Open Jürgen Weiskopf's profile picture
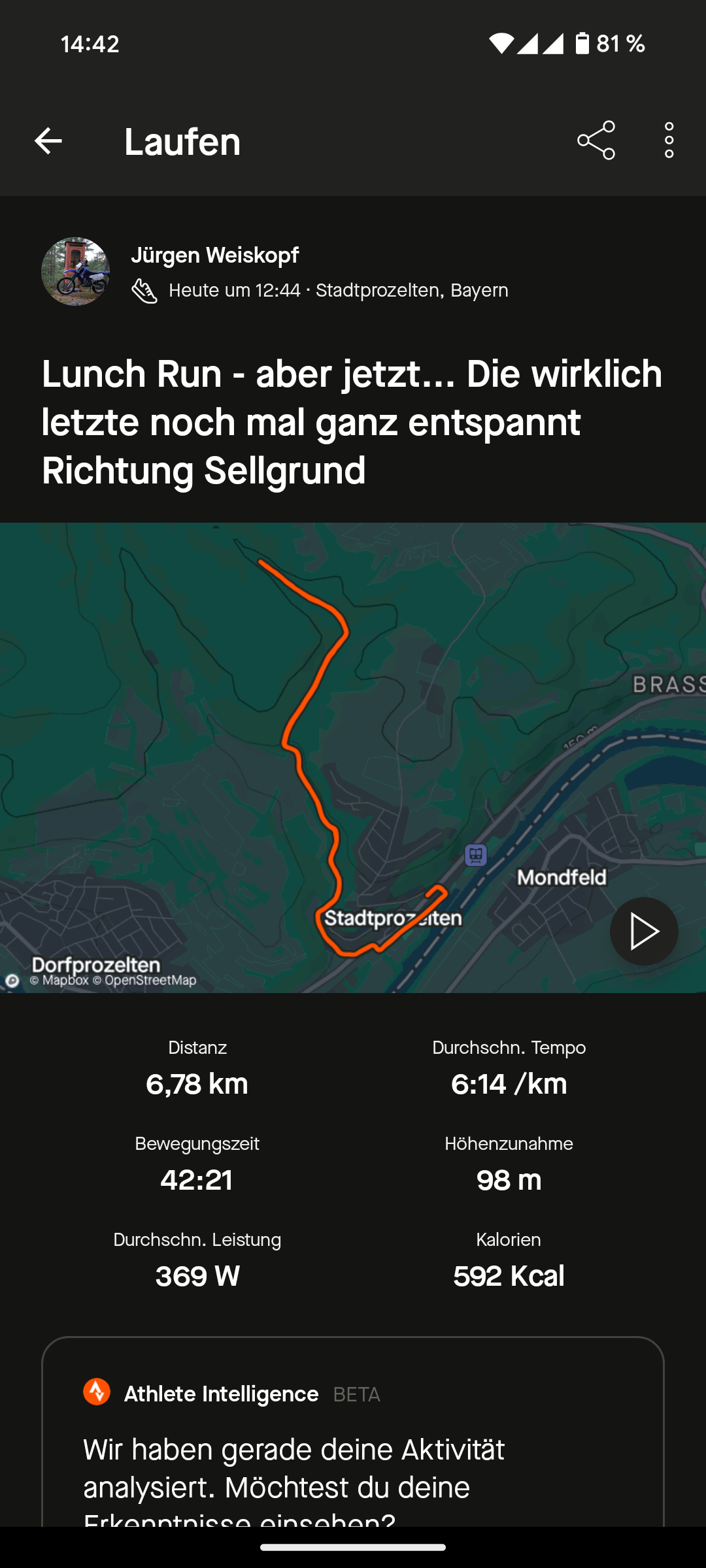Image resolution: width=706 pixels, height=1568 pixels. (75, 271)
